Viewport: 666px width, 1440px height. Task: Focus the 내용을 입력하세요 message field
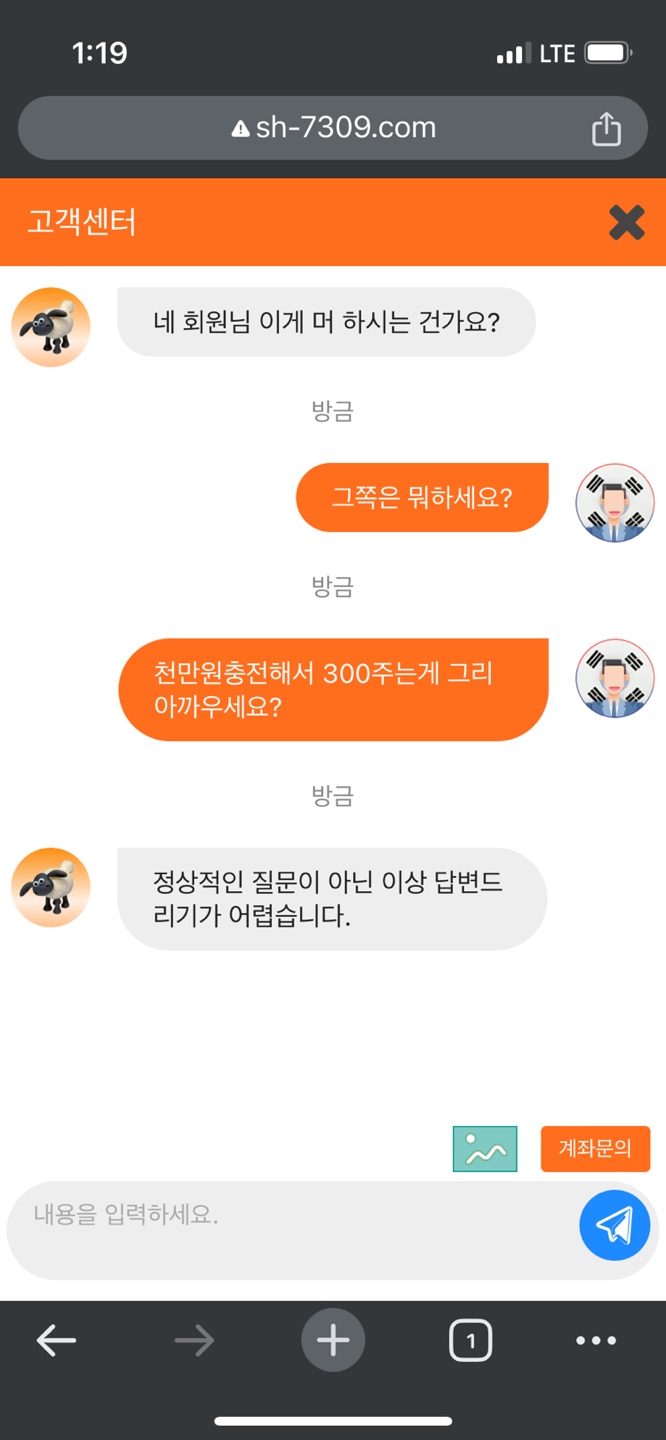(290, 1217)
